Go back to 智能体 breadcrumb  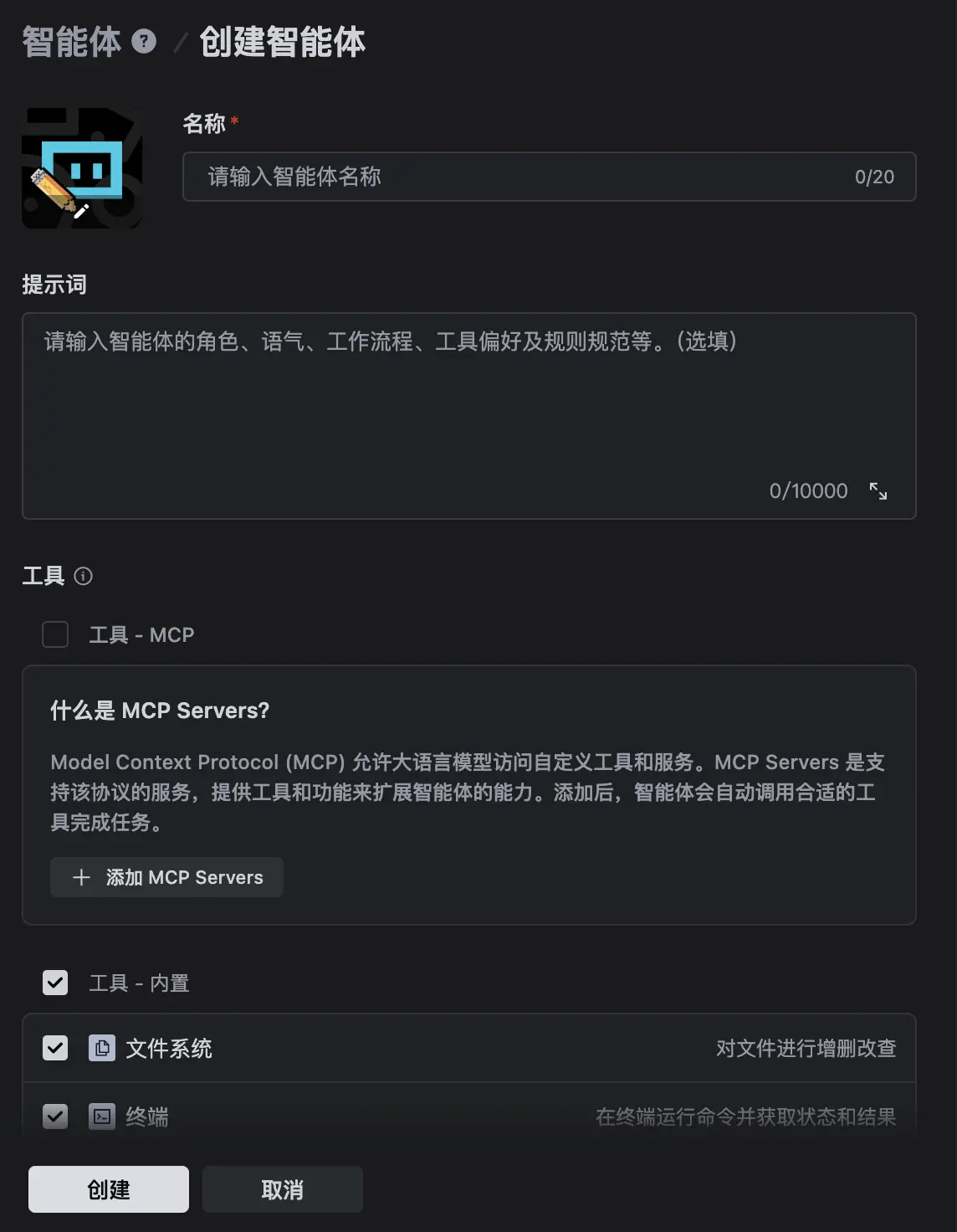pos(71,42)
